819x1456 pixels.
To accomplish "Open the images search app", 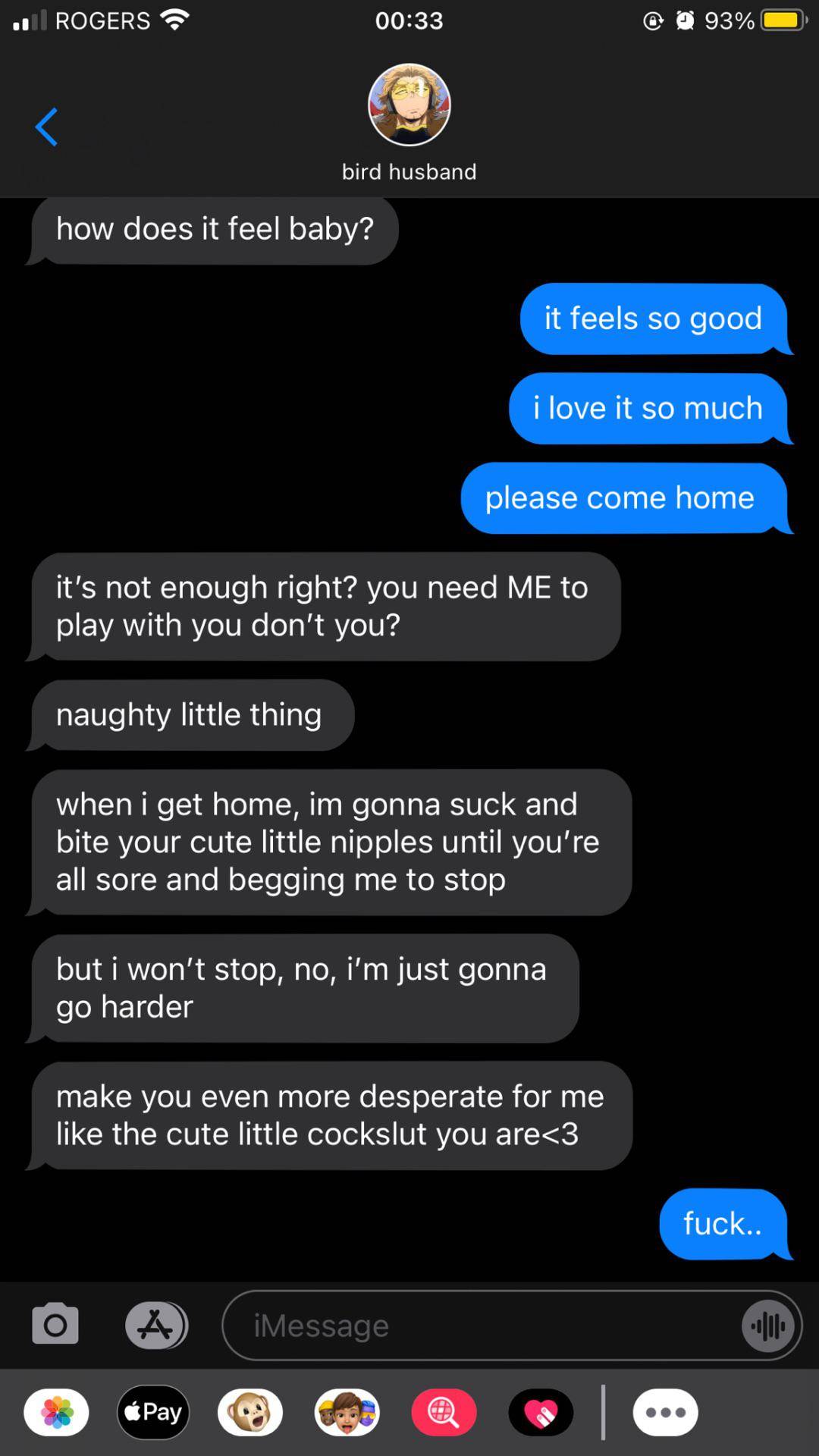I will click(444, 1412).
